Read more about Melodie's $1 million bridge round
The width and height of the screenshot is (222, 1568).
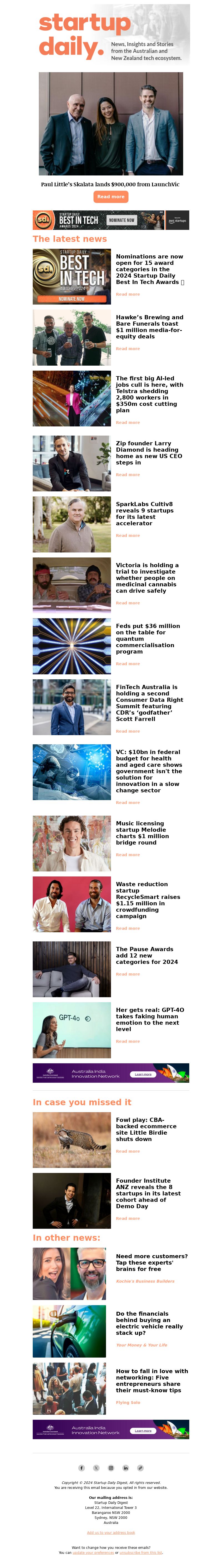pyautogui.click(x=128, y=855)
